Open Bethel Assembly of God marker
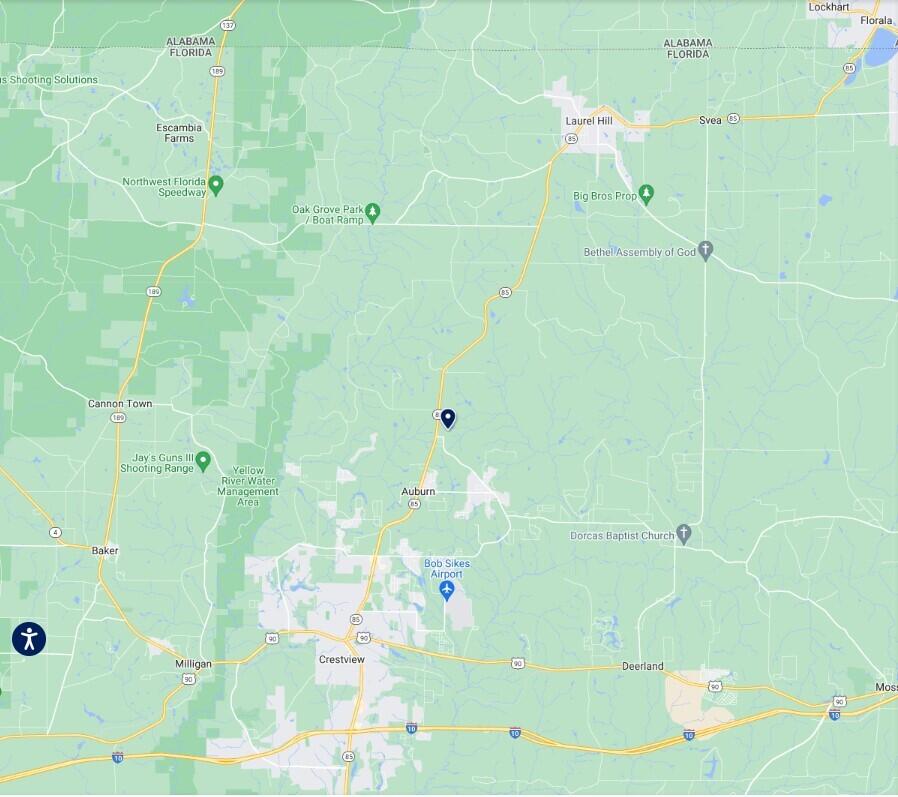Screen dimensions: 898x797 click(x=705, y=250)
